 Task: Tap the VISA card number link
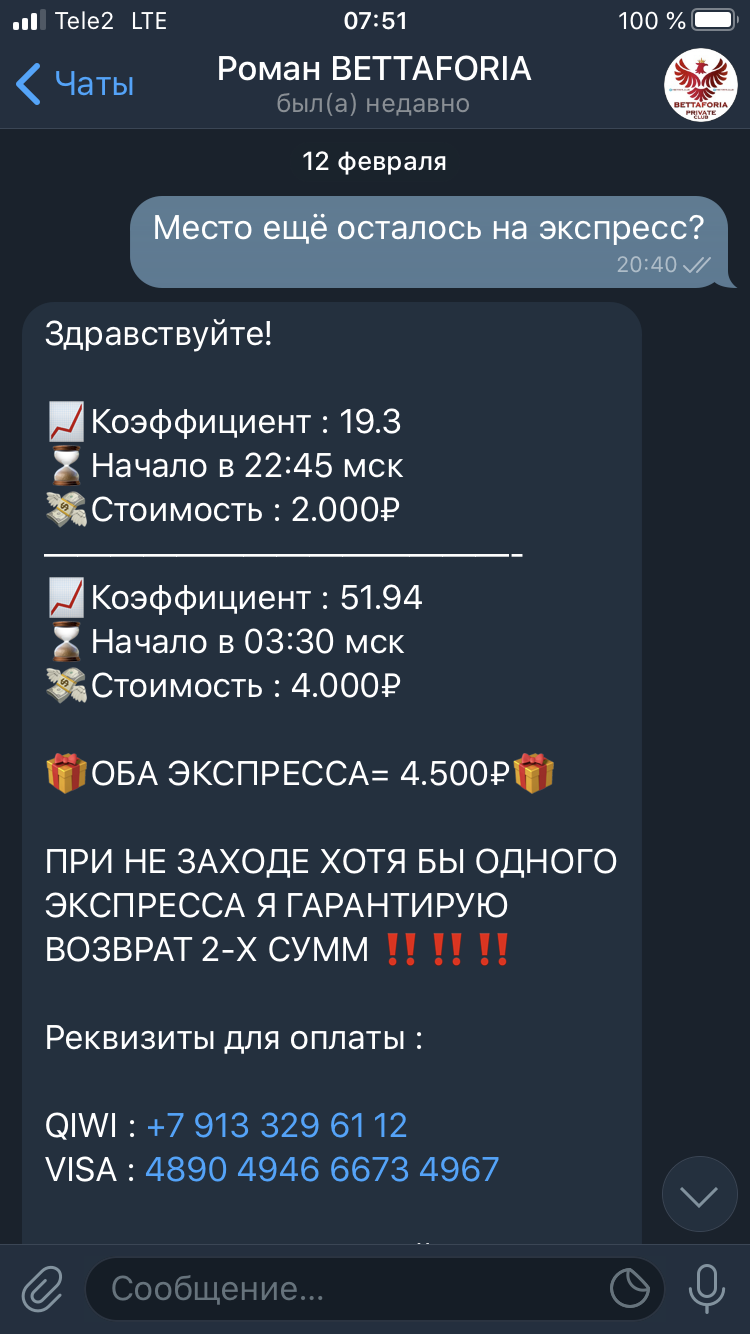tap(322, 1169)
